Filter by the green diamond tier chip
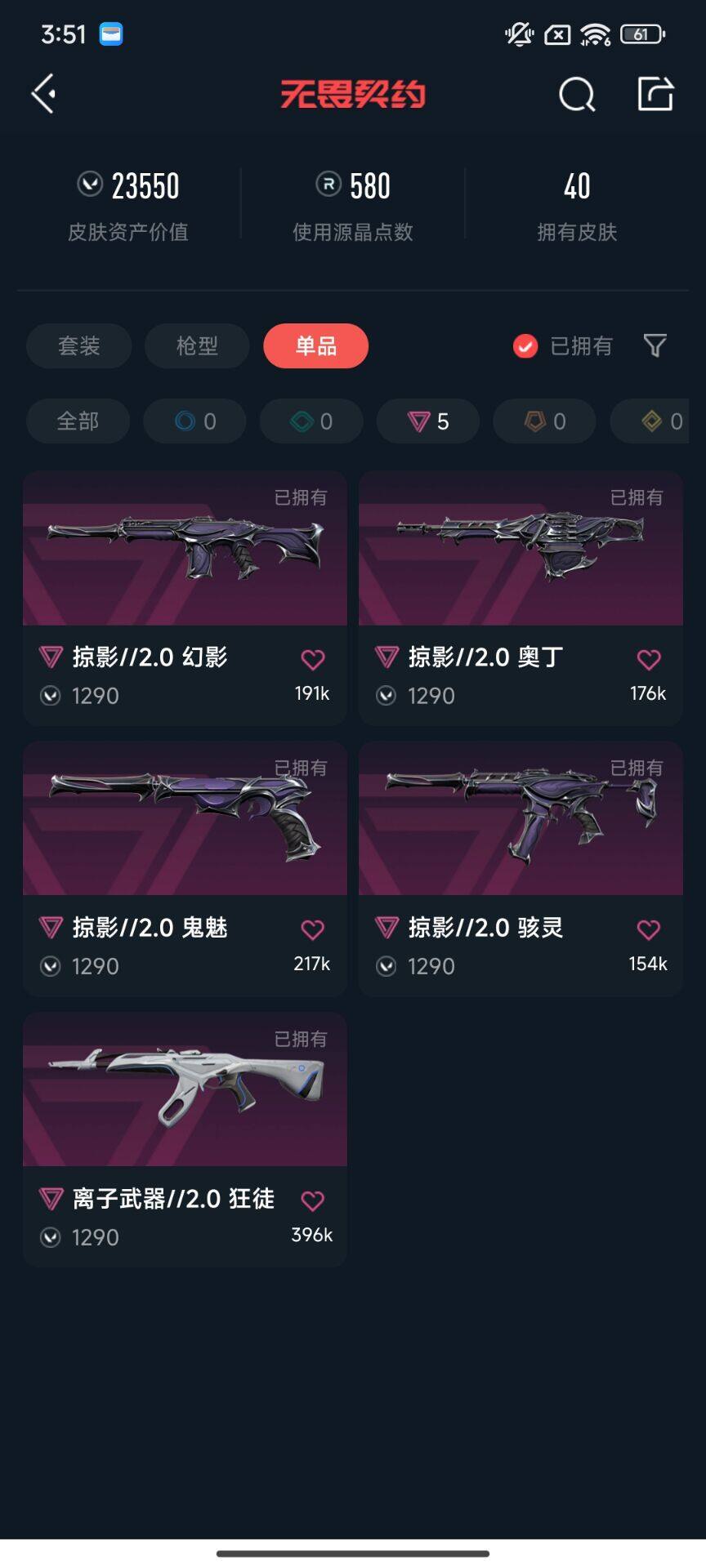 coord(311,421)
